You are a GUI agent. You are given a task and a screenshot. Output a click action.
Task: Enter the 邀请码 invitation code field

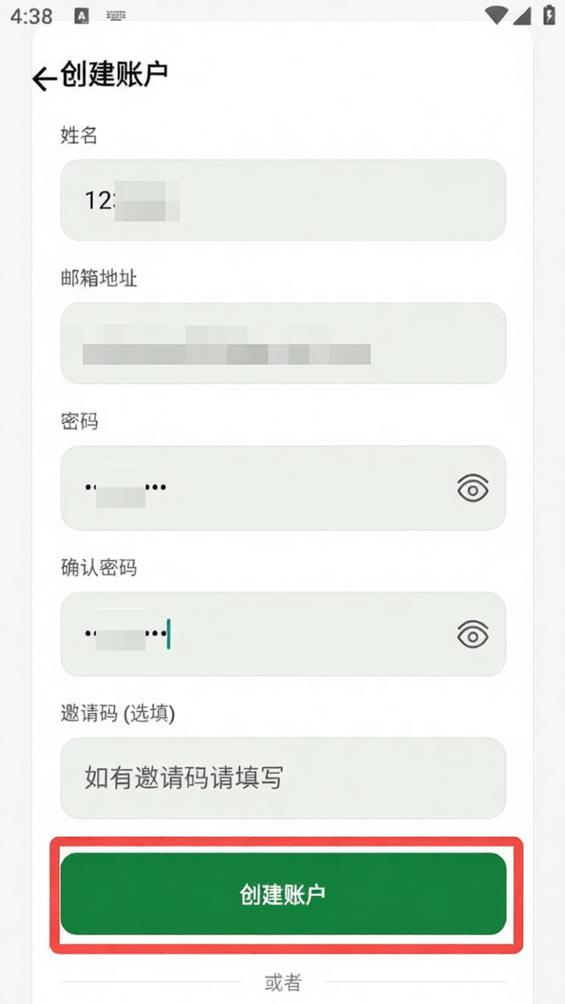tap(283, 778)
